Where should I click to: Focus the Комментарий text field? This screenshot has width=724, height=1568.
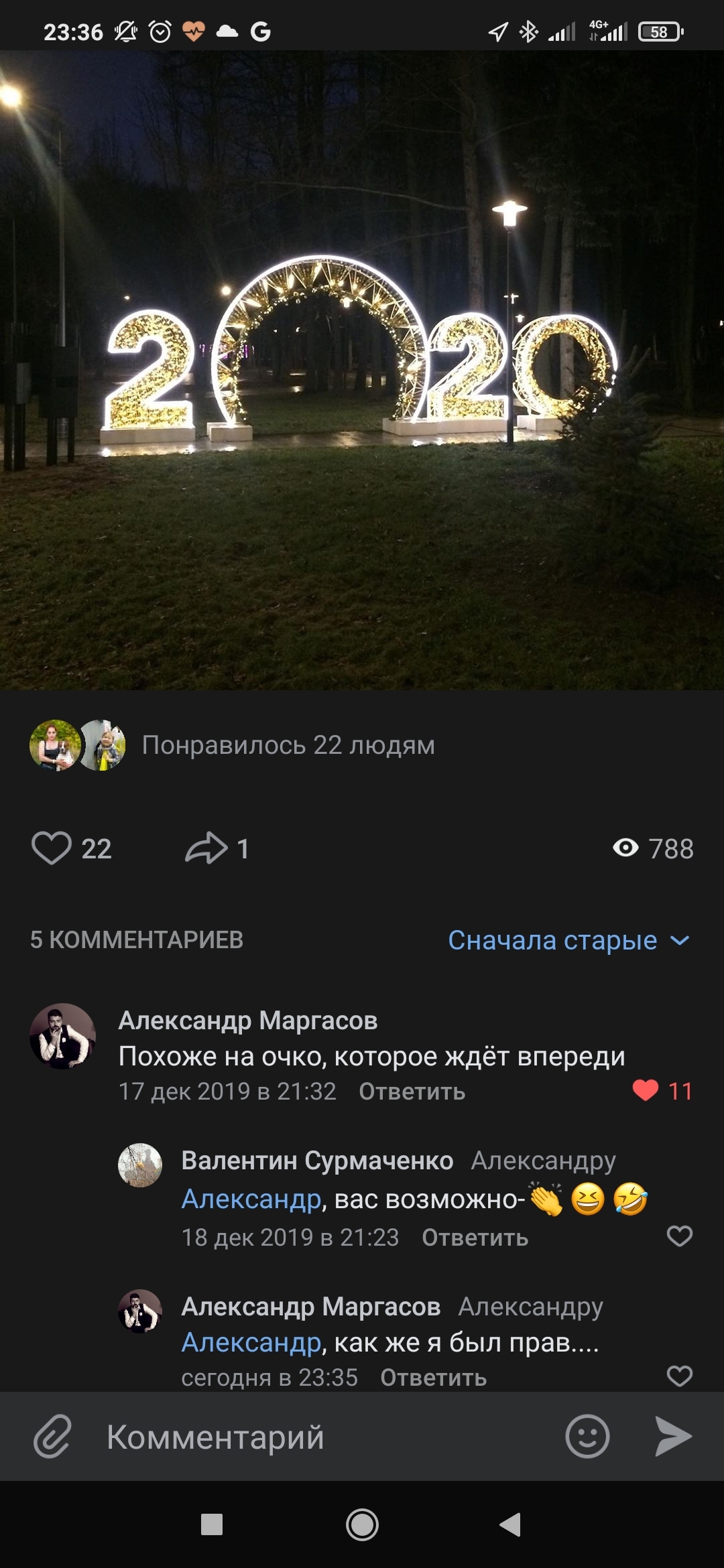coord(322,1437)
